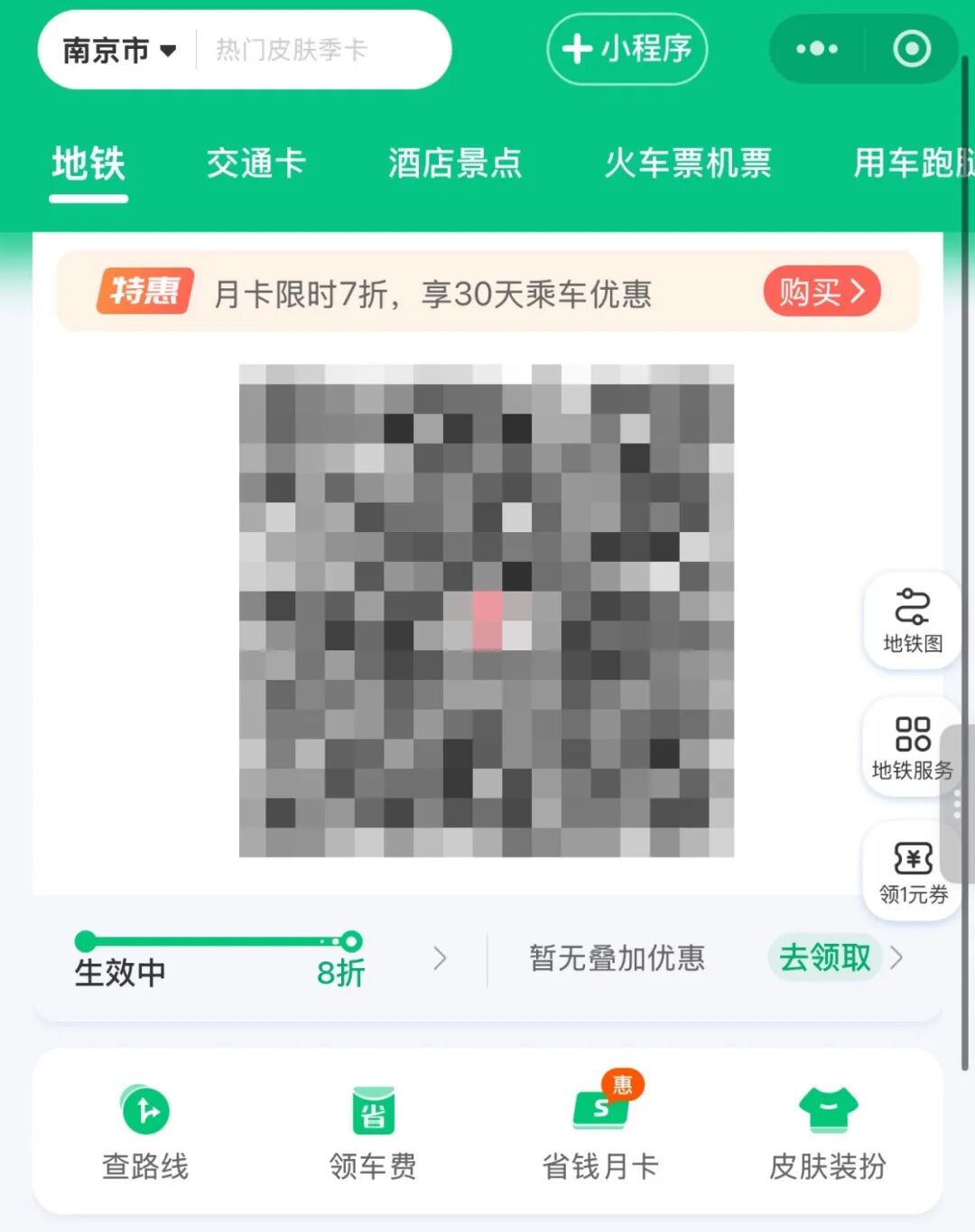The width and height of the screenshot is (975, 1232).
Task: Add the 小程序 via the plus button
Action: tap(627, 49)
